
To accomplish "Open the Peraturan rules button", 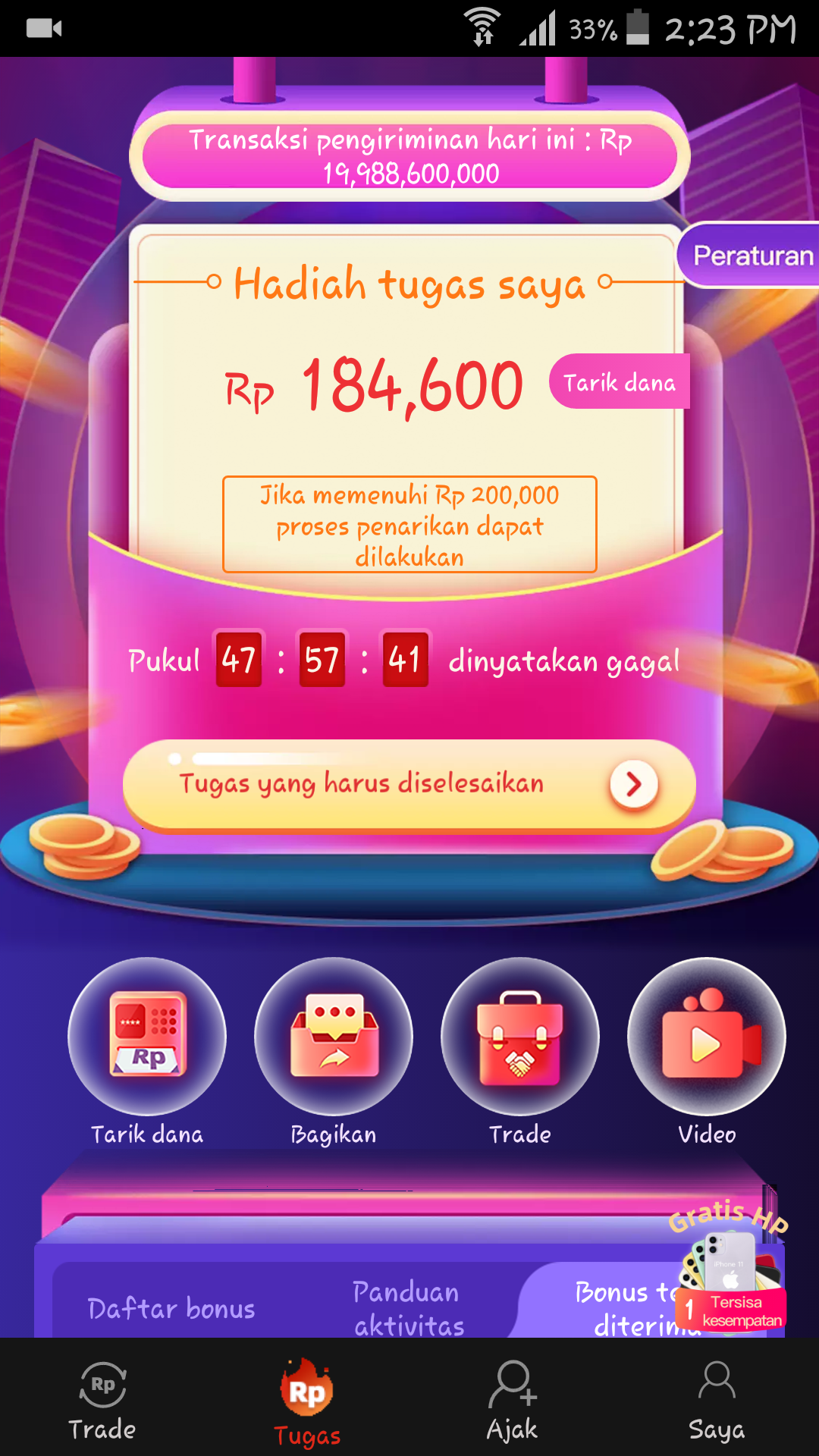I will pos(749,256).
